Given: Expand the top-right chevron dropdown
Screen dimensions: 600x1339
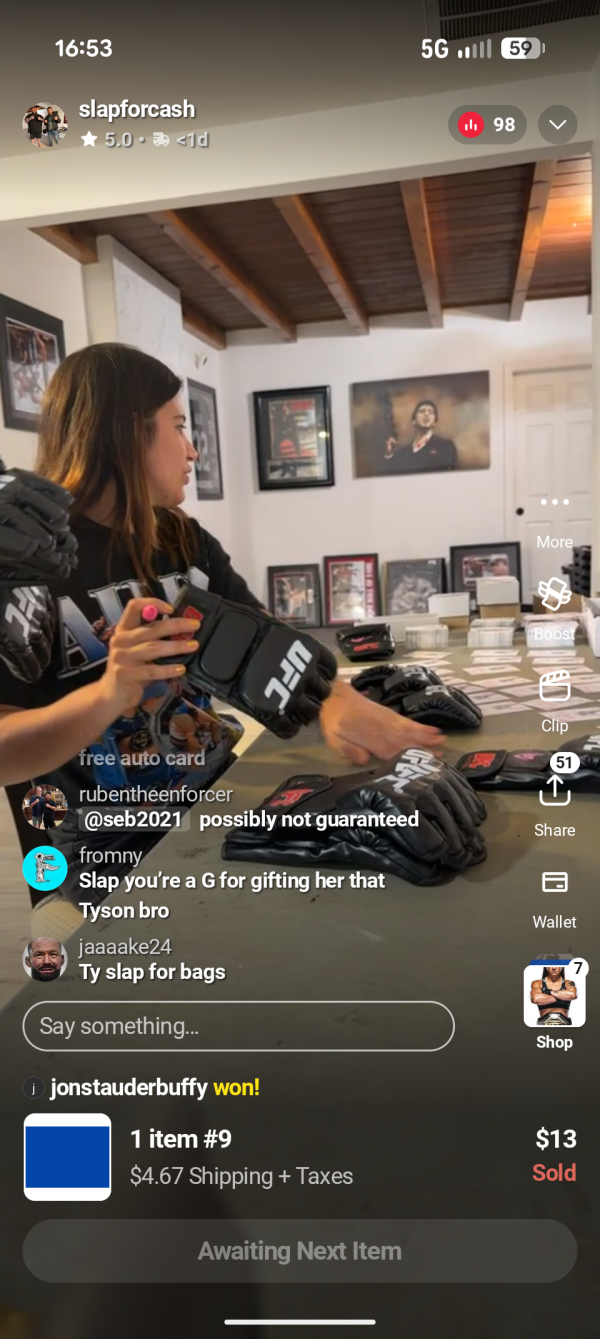Looking at the screenshot, I should 557,125.
